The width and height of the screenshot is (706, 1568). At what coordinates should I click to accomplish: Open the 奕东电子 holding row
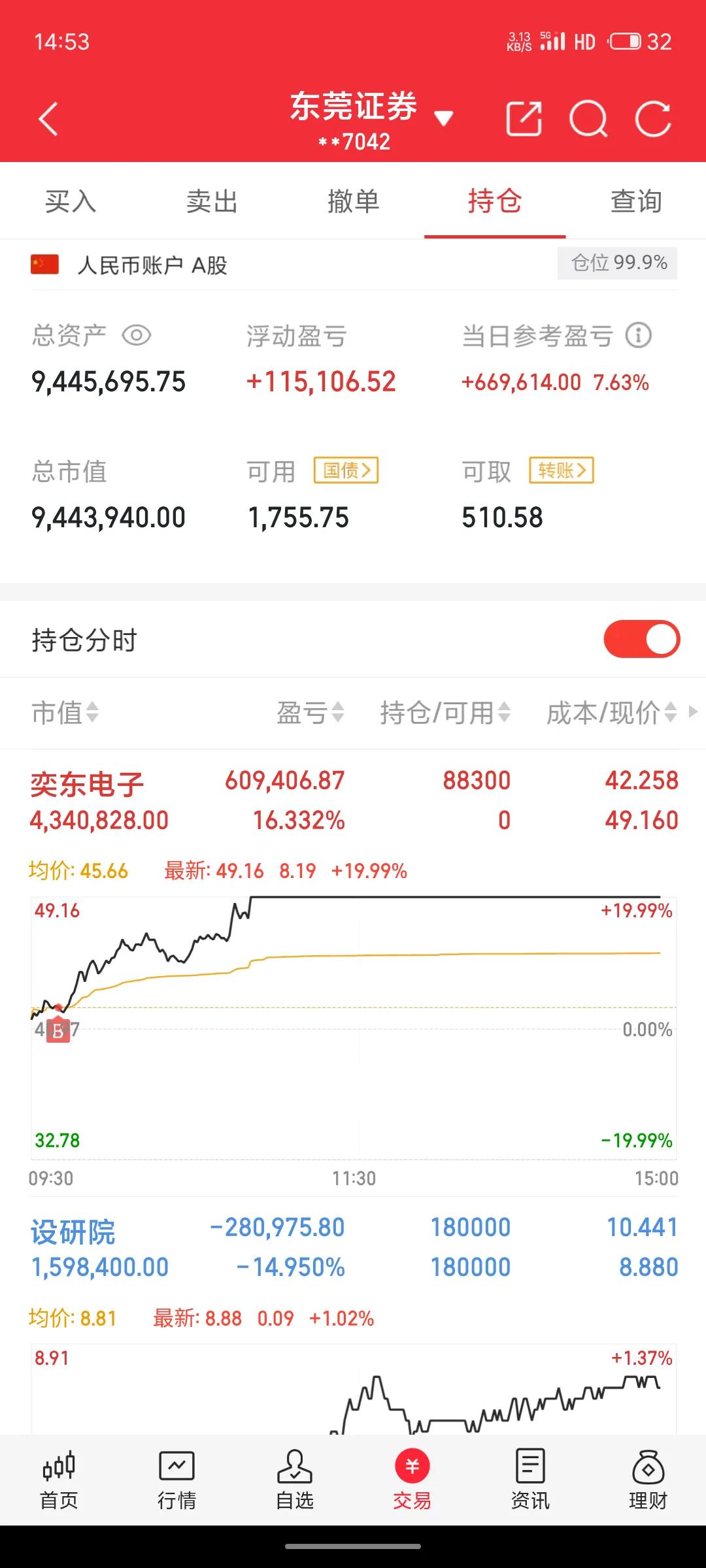click(x=353, y=800)
